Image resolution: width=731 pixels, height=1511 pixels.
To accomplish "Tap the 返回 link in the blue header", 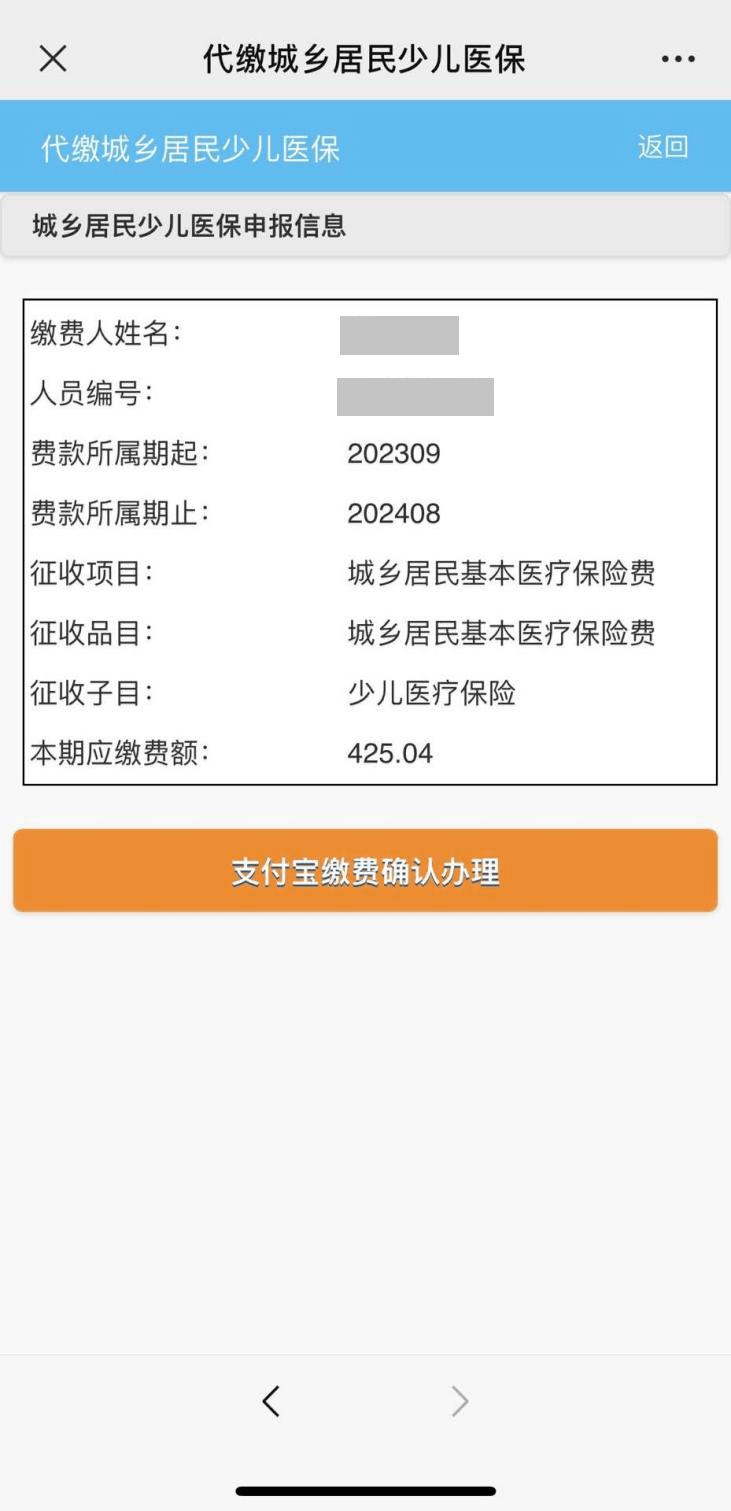I will pyautogui.click(x=661, y=145).
